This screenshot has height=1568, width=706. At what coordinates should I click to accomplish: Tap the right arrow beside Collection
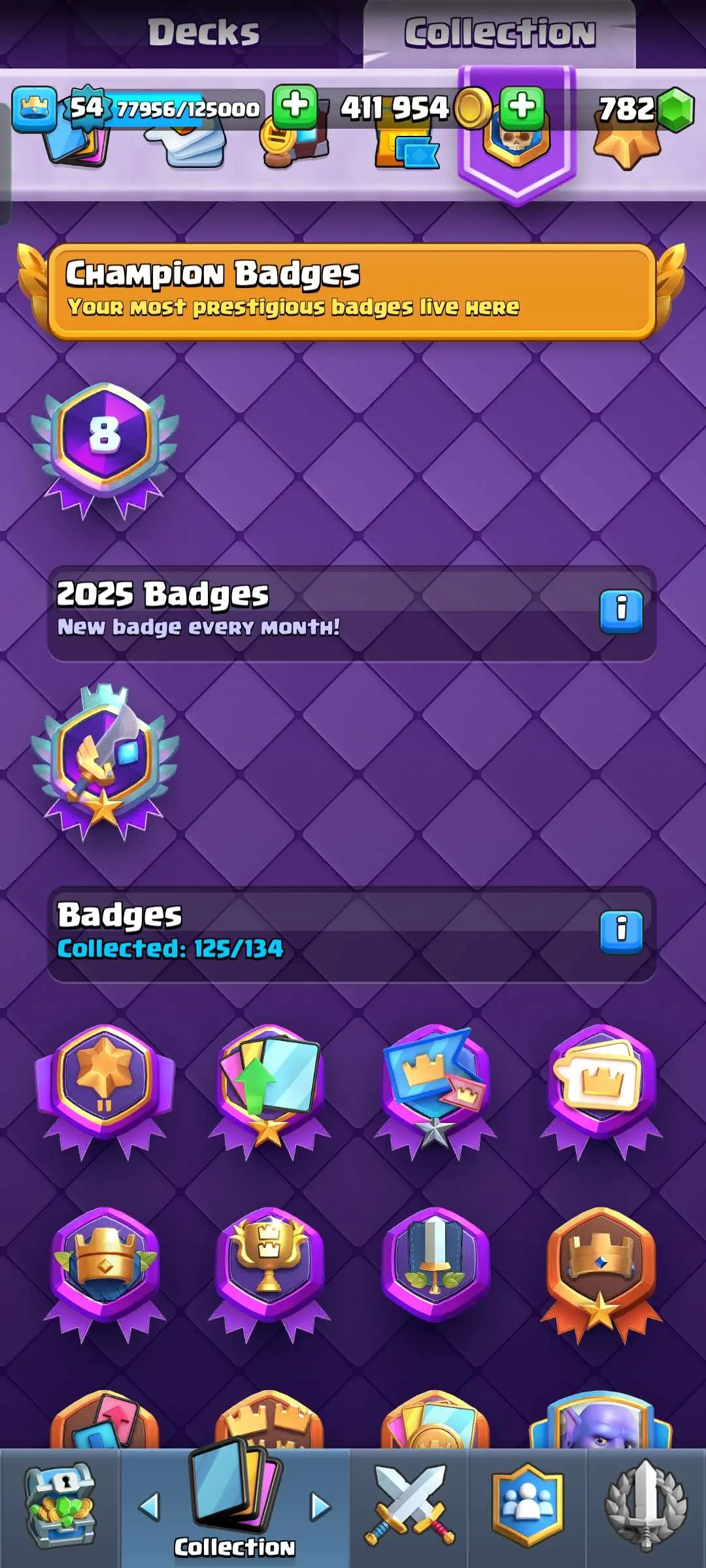tap(320, 1507)
